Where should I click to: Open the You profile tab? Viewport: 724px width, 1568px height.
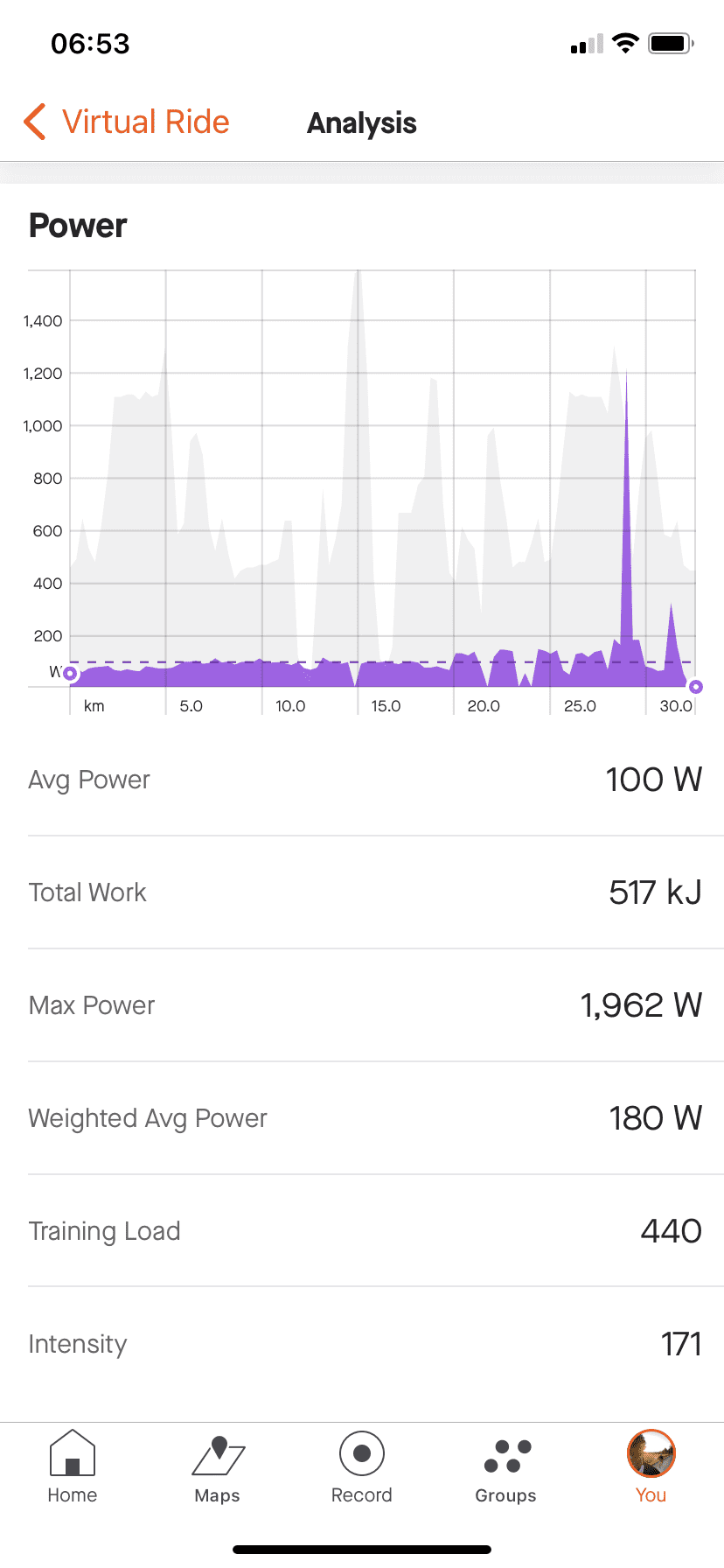pyautogui.click(x=651, y=1467)
